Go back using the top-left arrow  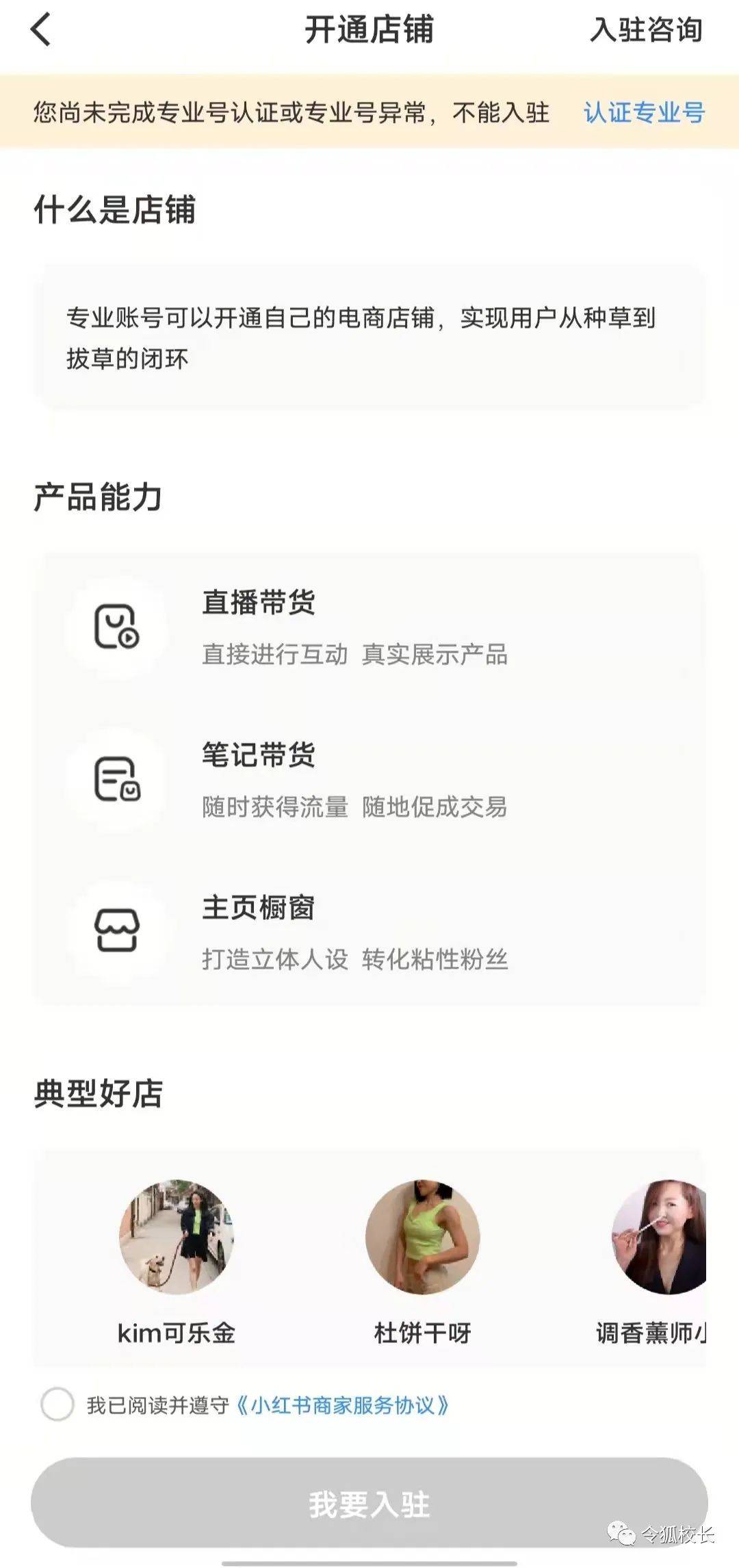coord(41,31)
